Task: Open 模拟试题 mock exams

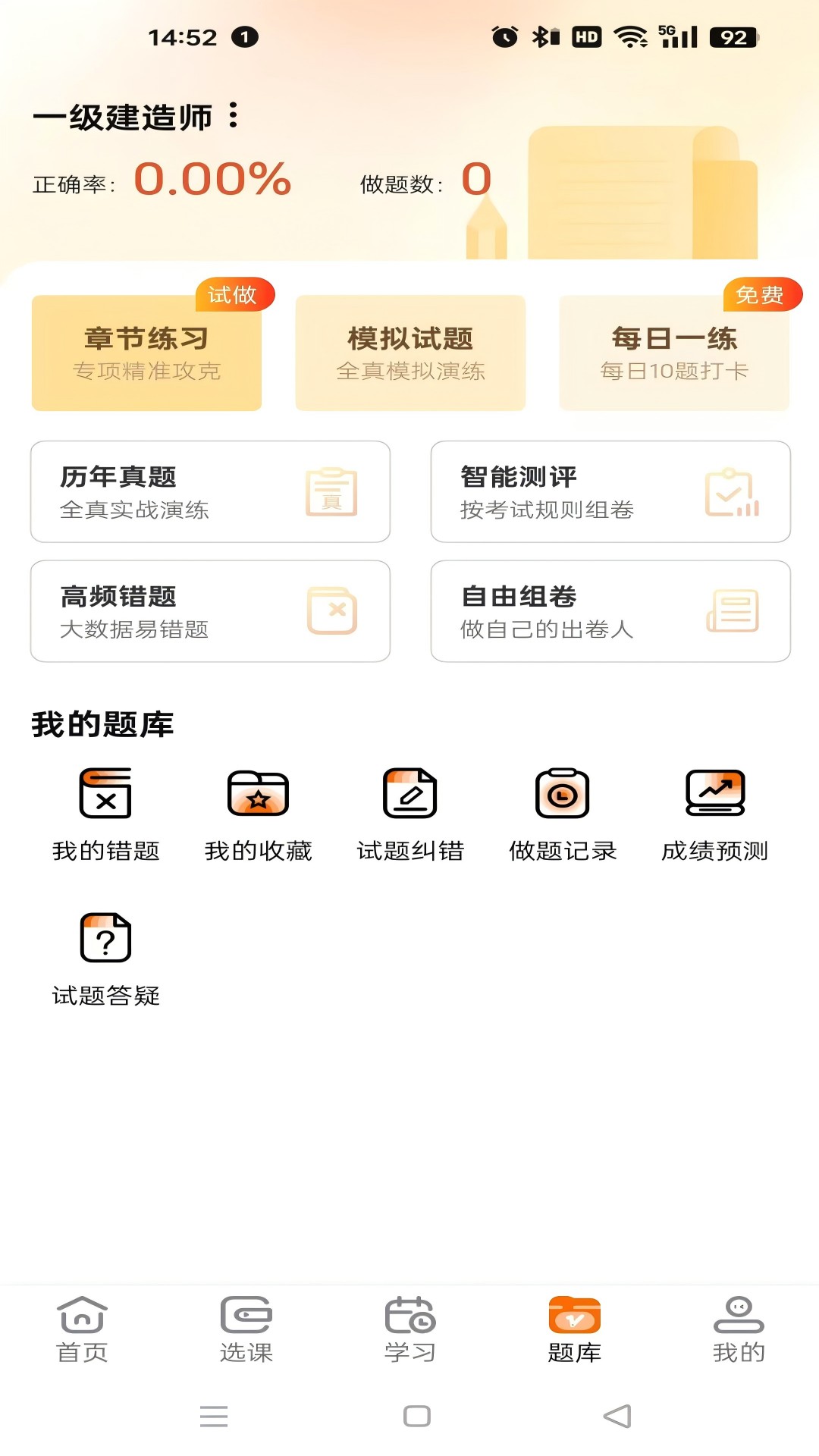Action: click(409, 353)
